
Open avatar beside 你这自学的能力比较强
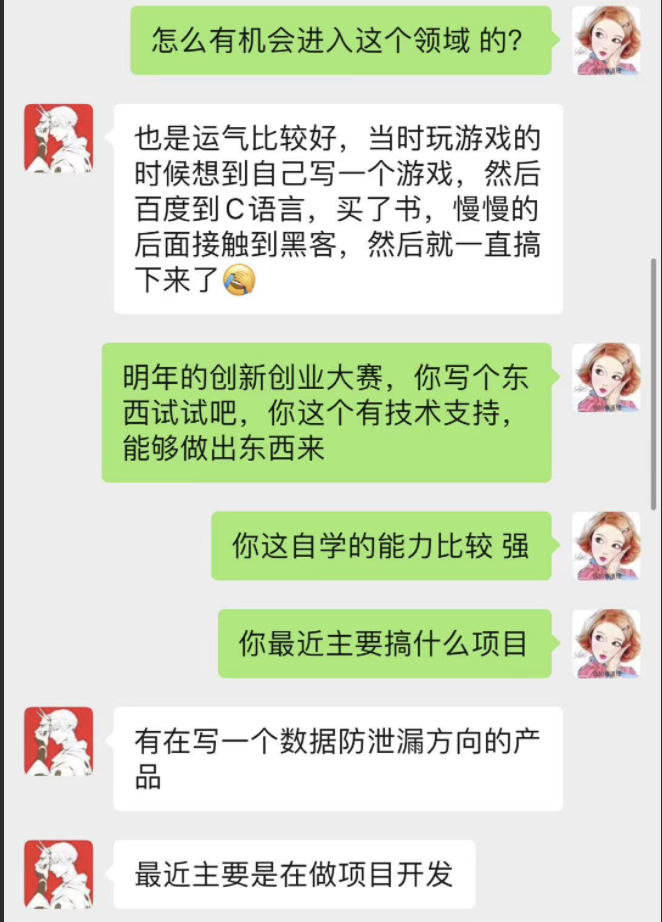[x=606, y=546]
